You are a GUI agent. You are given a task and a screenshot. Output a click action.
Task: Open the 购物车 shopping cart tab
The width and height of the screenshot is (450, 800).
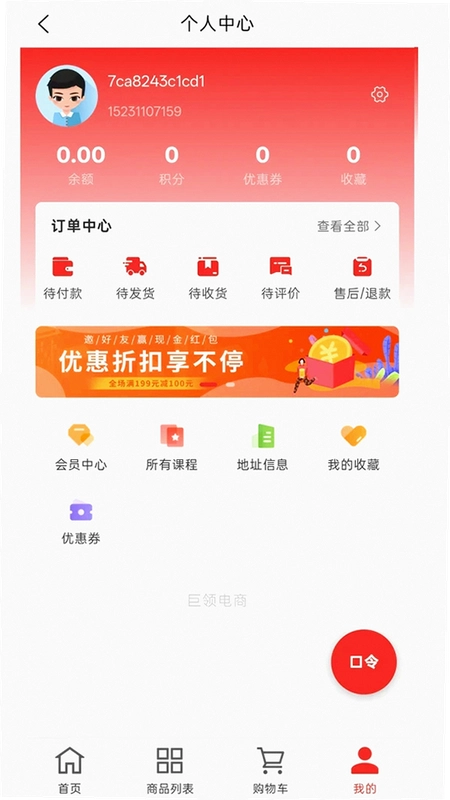270,770
